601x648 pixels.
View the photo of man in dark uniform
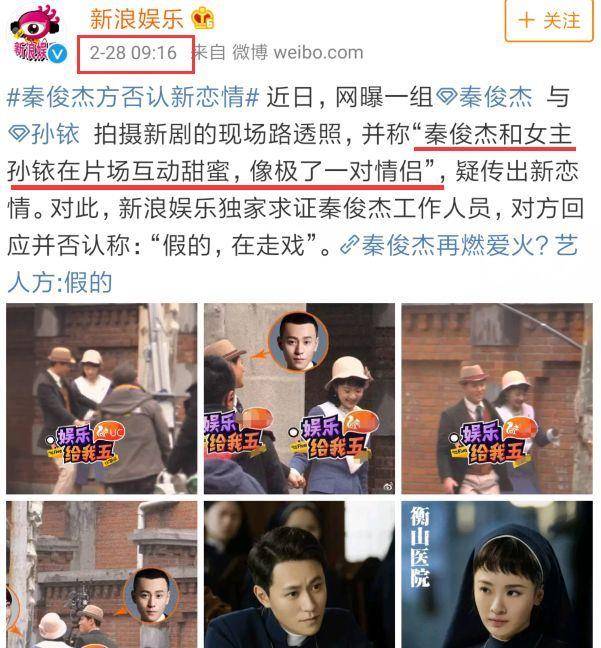(x=299, y=574)
